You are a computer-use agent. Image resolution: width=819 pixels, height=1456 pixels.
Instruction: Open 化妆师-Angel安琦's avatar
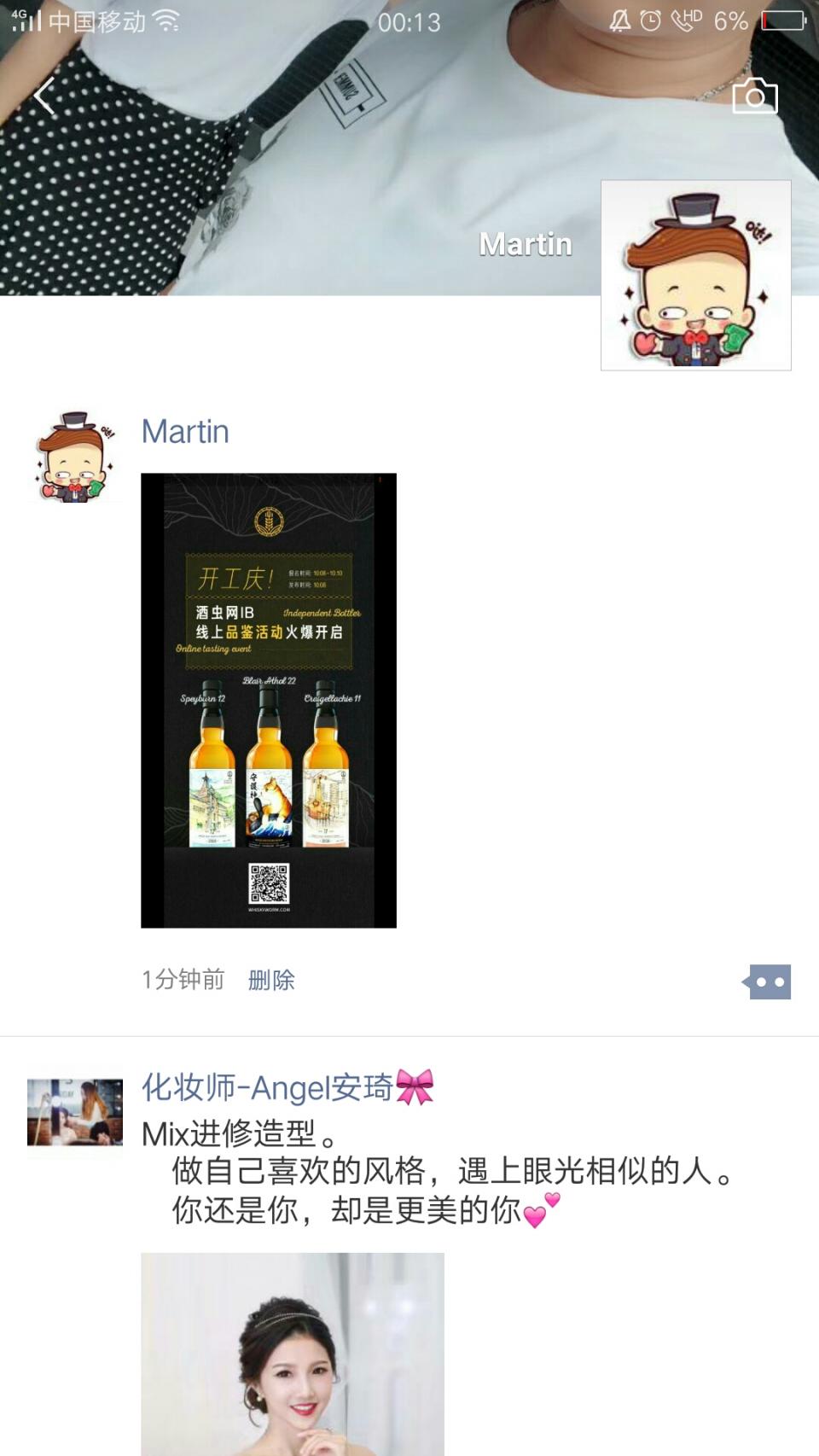pyautogui.click(x=75, y=1112)
